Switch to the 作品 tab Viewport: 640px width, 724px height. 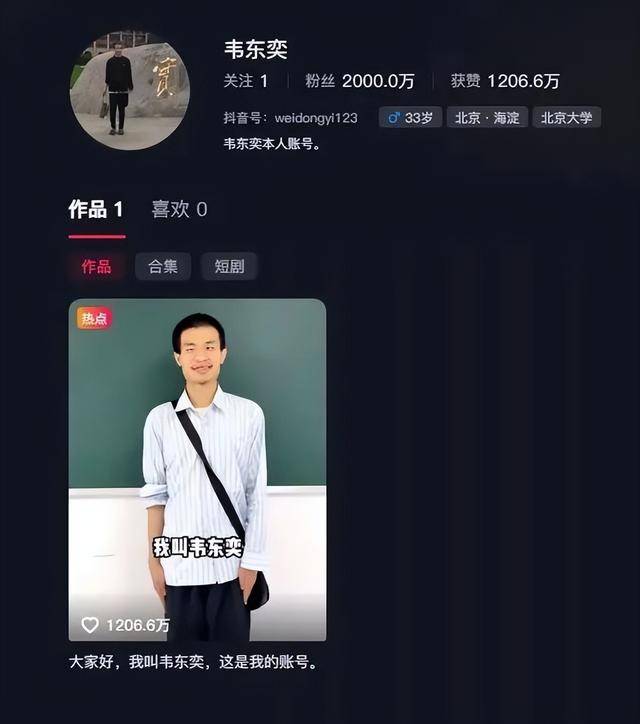95,209
